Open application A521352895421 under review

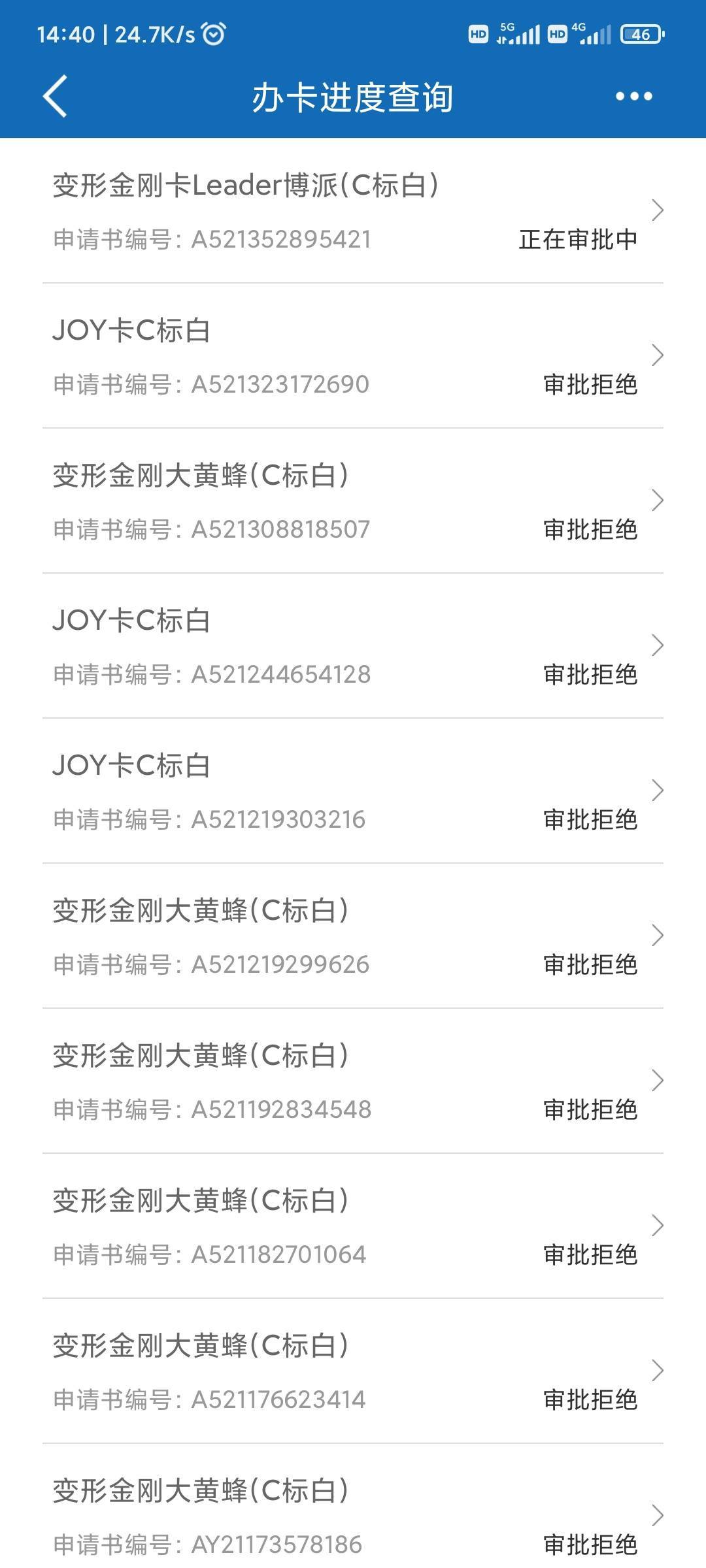click(353, 211)
